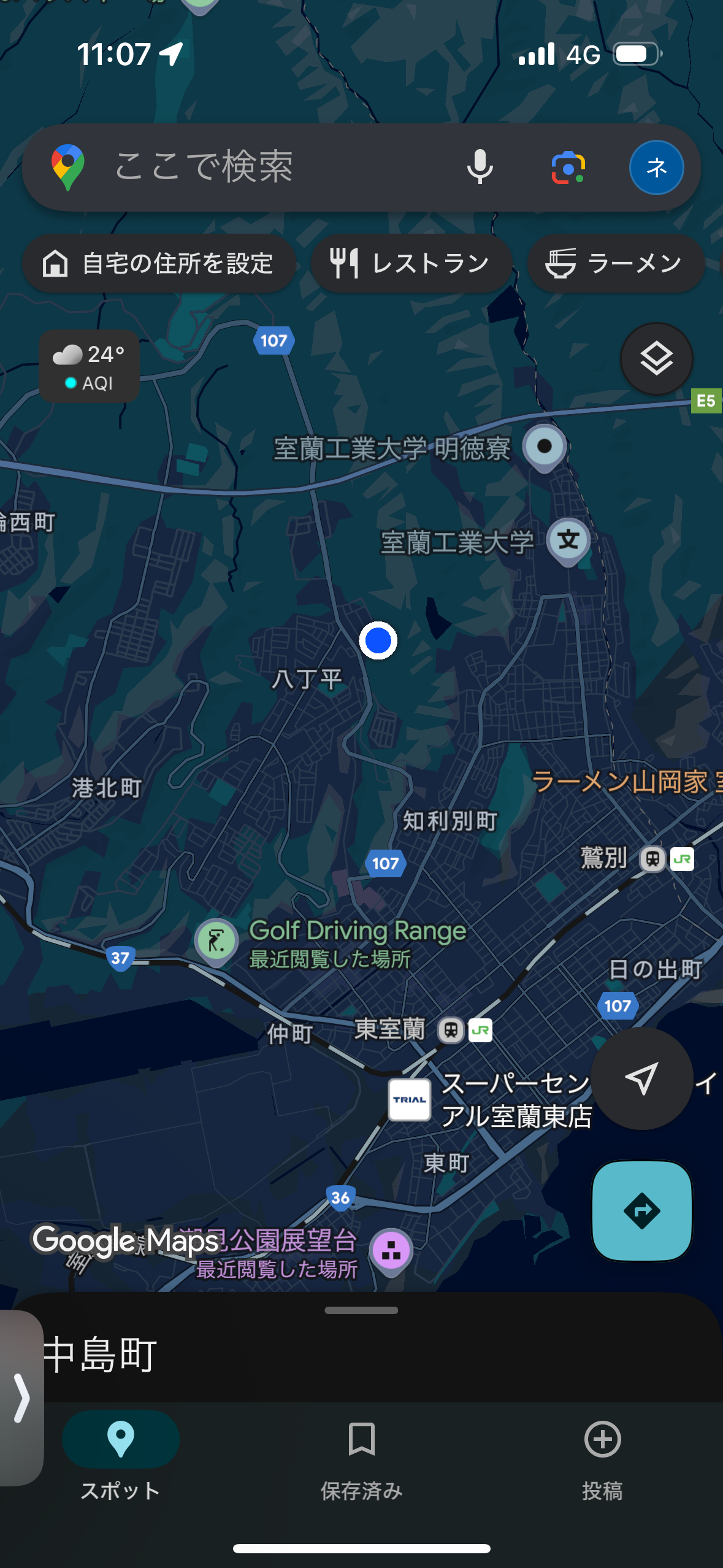Recenter the map on my location

pyautogui.click(x=641, y=1078)
